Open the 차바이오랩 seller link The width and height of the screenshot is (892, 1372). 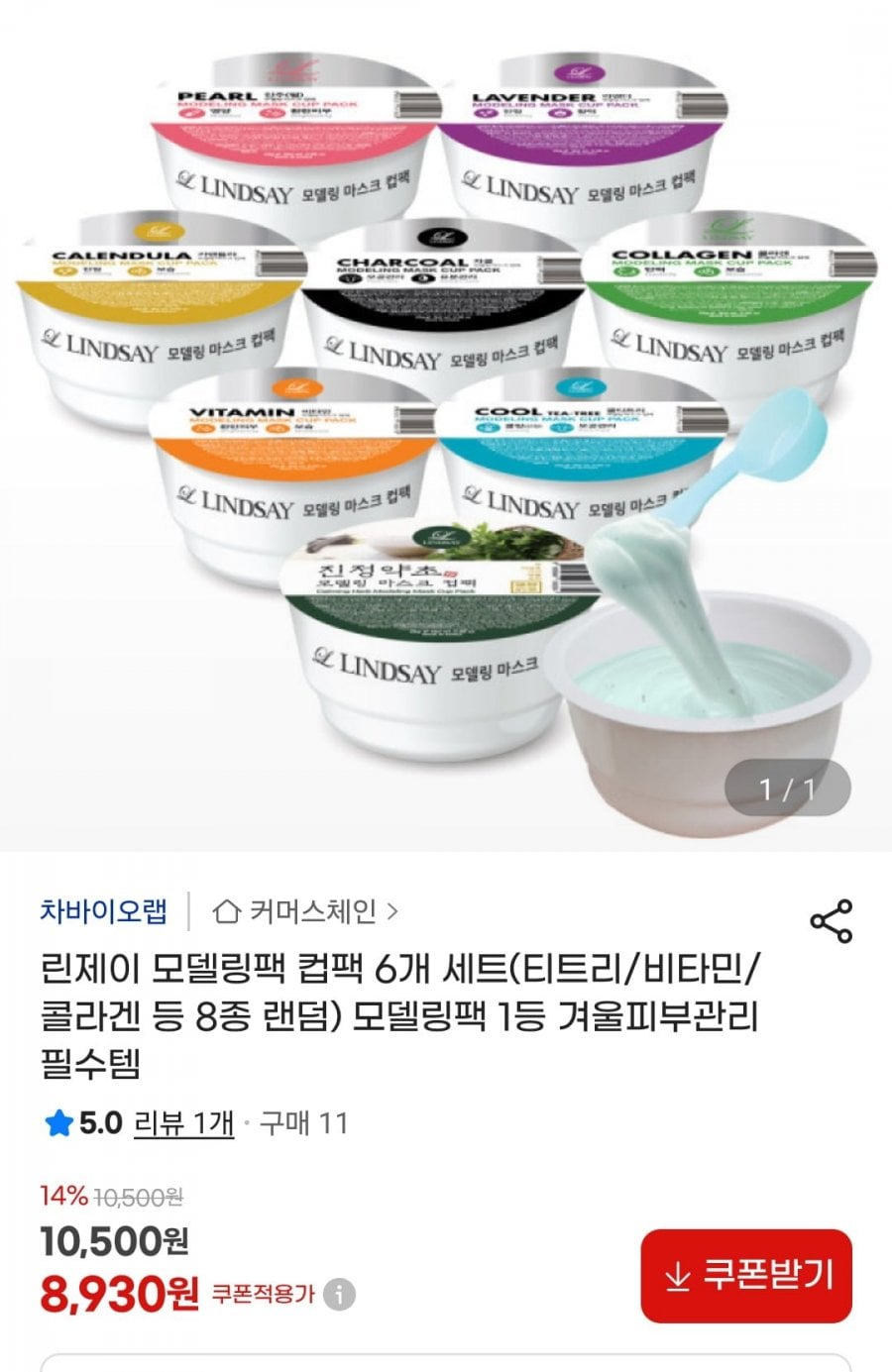103,910
